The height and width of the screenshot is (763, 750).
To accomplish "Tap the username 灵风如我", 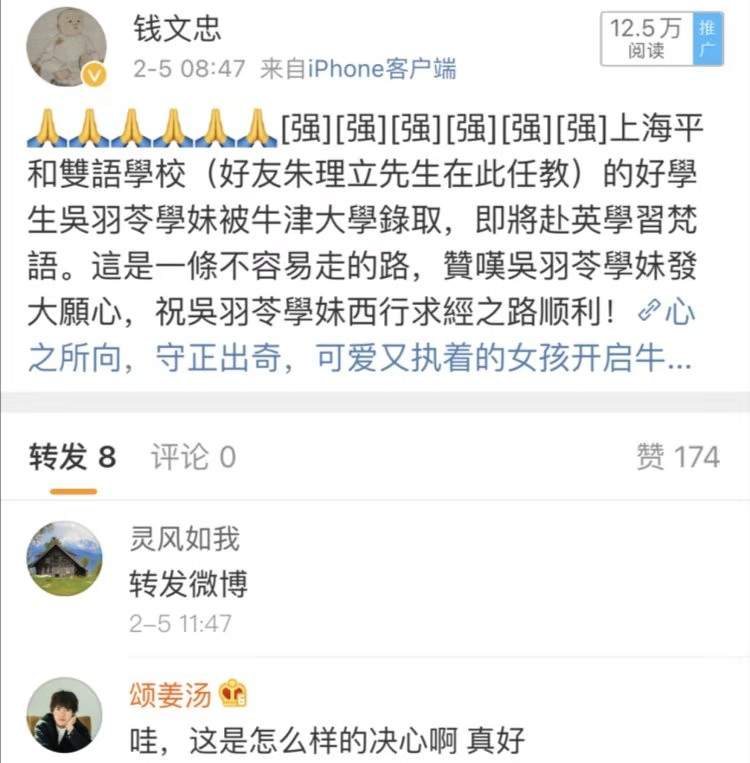I will (184, 539).
